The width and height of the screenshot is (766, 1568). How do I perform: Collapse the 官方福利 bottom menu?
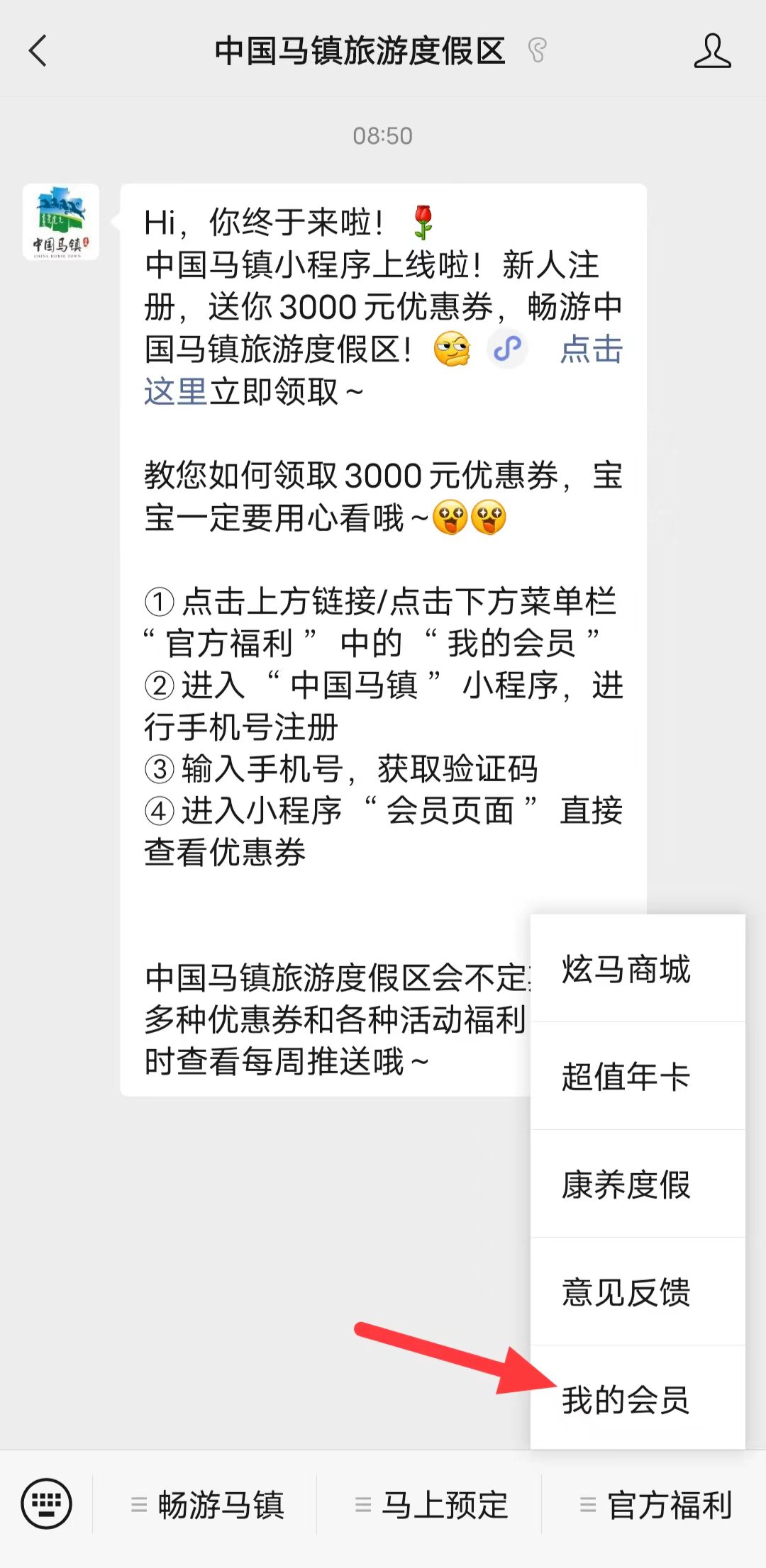pyautogui.click(x=656, y=1505)
